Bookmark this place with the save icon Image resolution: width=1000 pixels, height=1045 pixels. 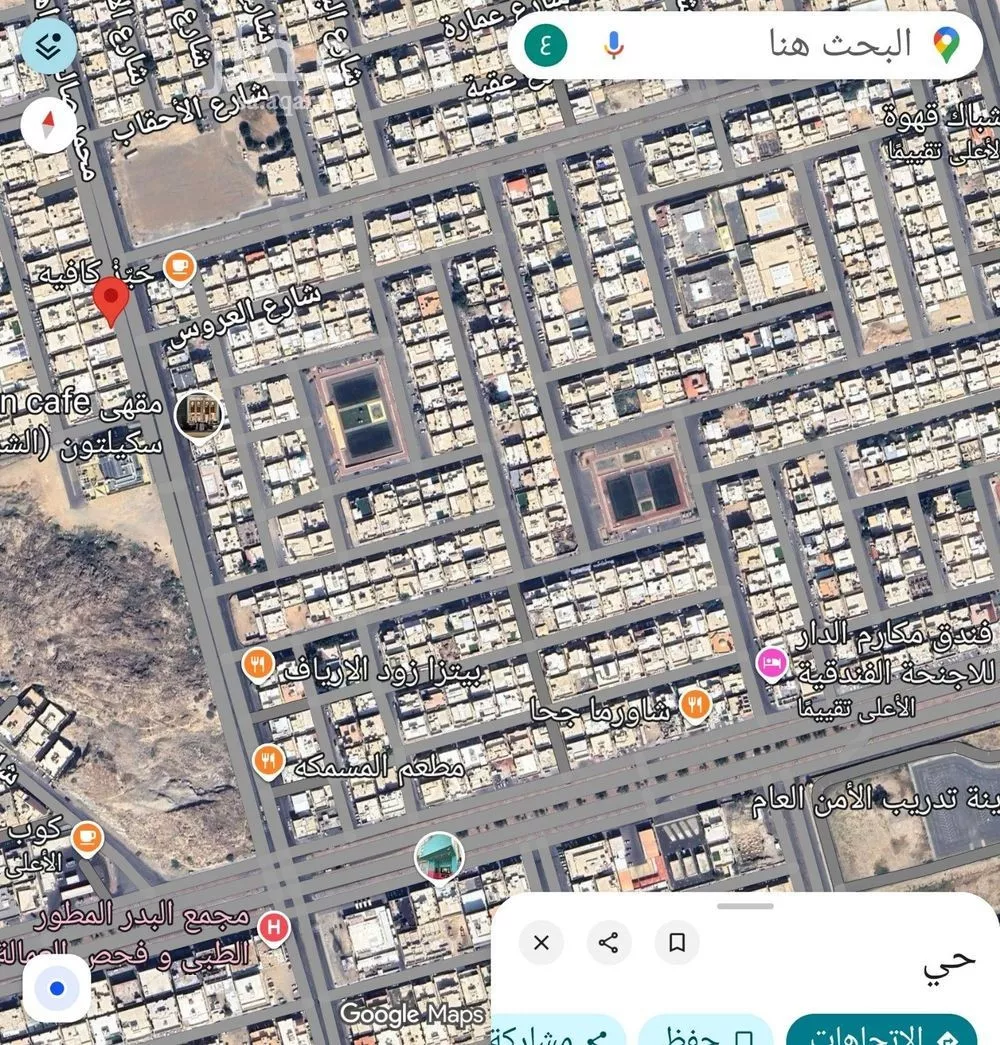(676, 942)
